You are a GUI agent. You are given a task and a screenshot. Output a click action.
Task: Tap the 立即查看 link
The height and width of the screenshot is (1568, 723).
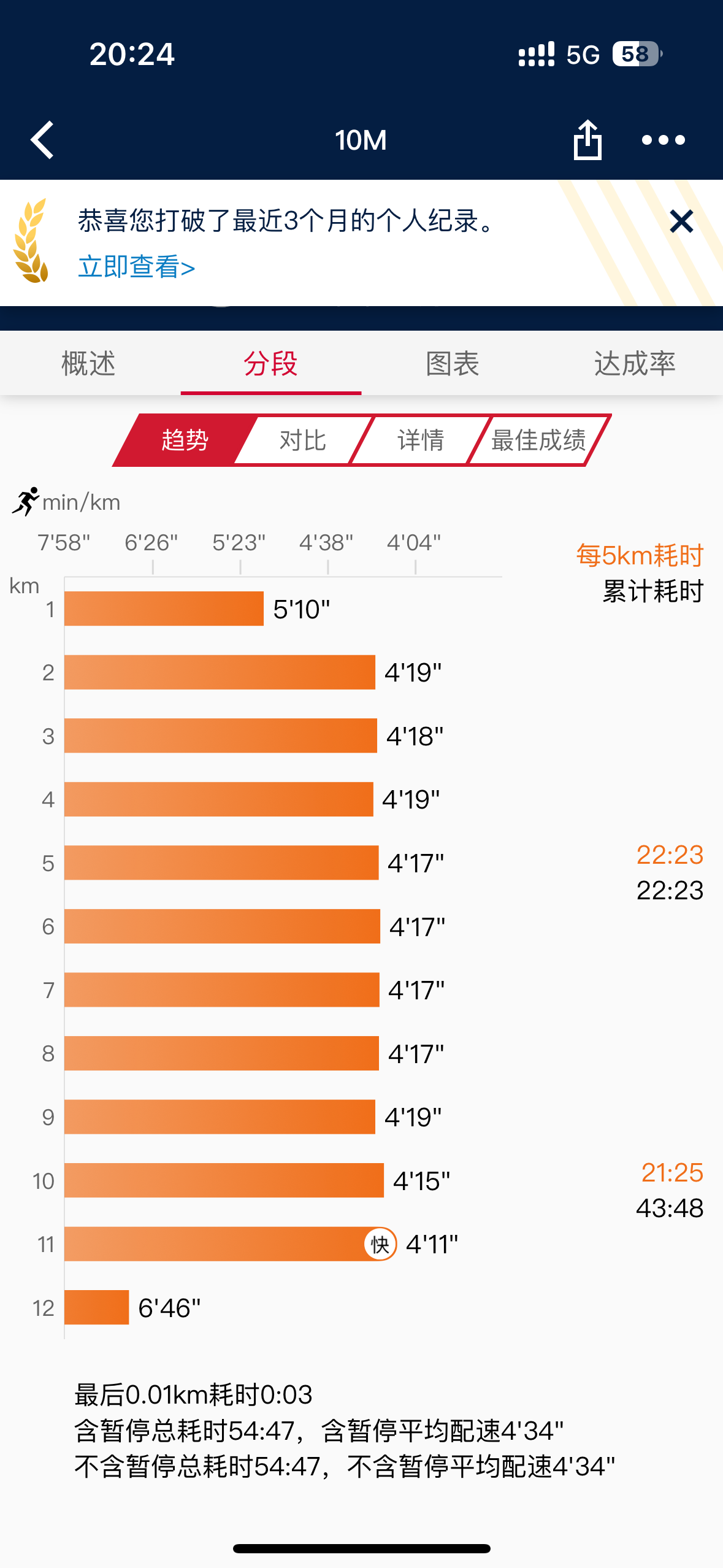pyautogui.click(x=136, y=267)
